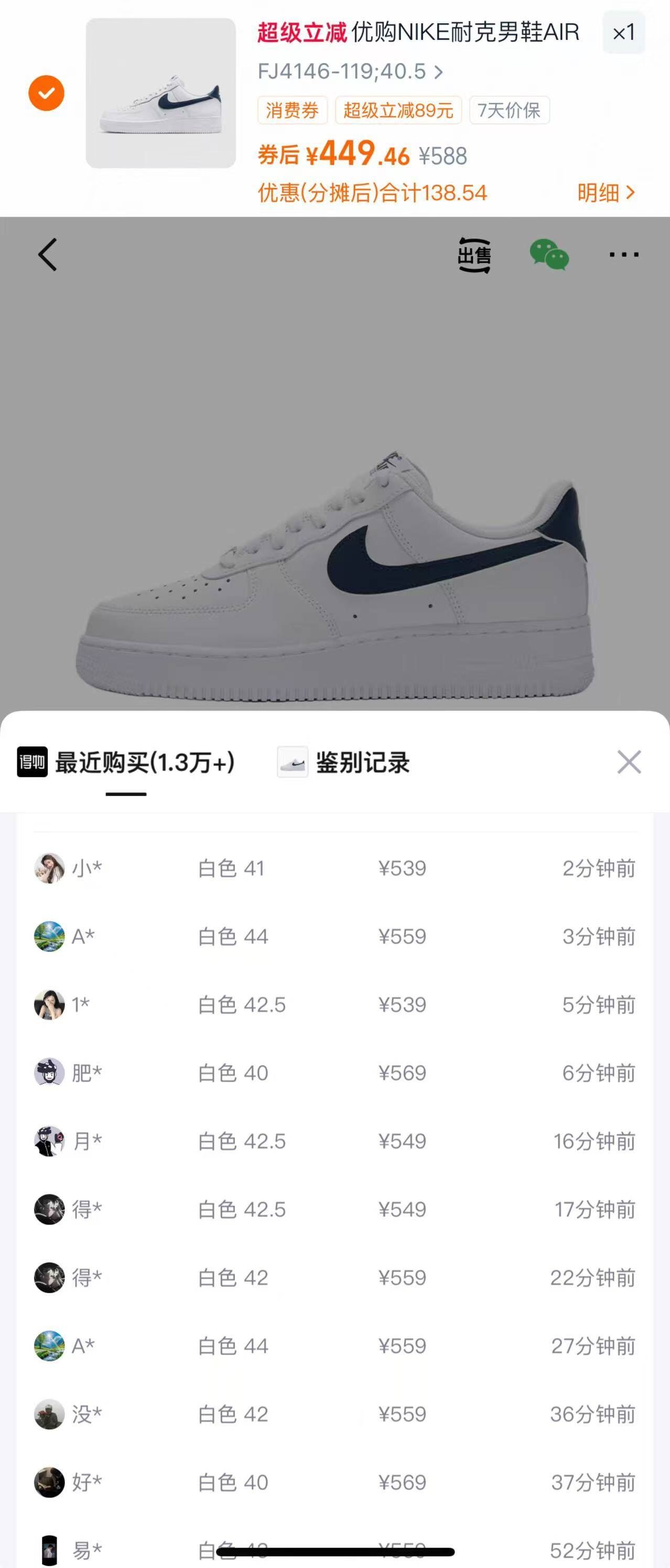Share this product via WeChat
Screen dimensions: 670x1568
pyautogui.click(x=549, y=254)
